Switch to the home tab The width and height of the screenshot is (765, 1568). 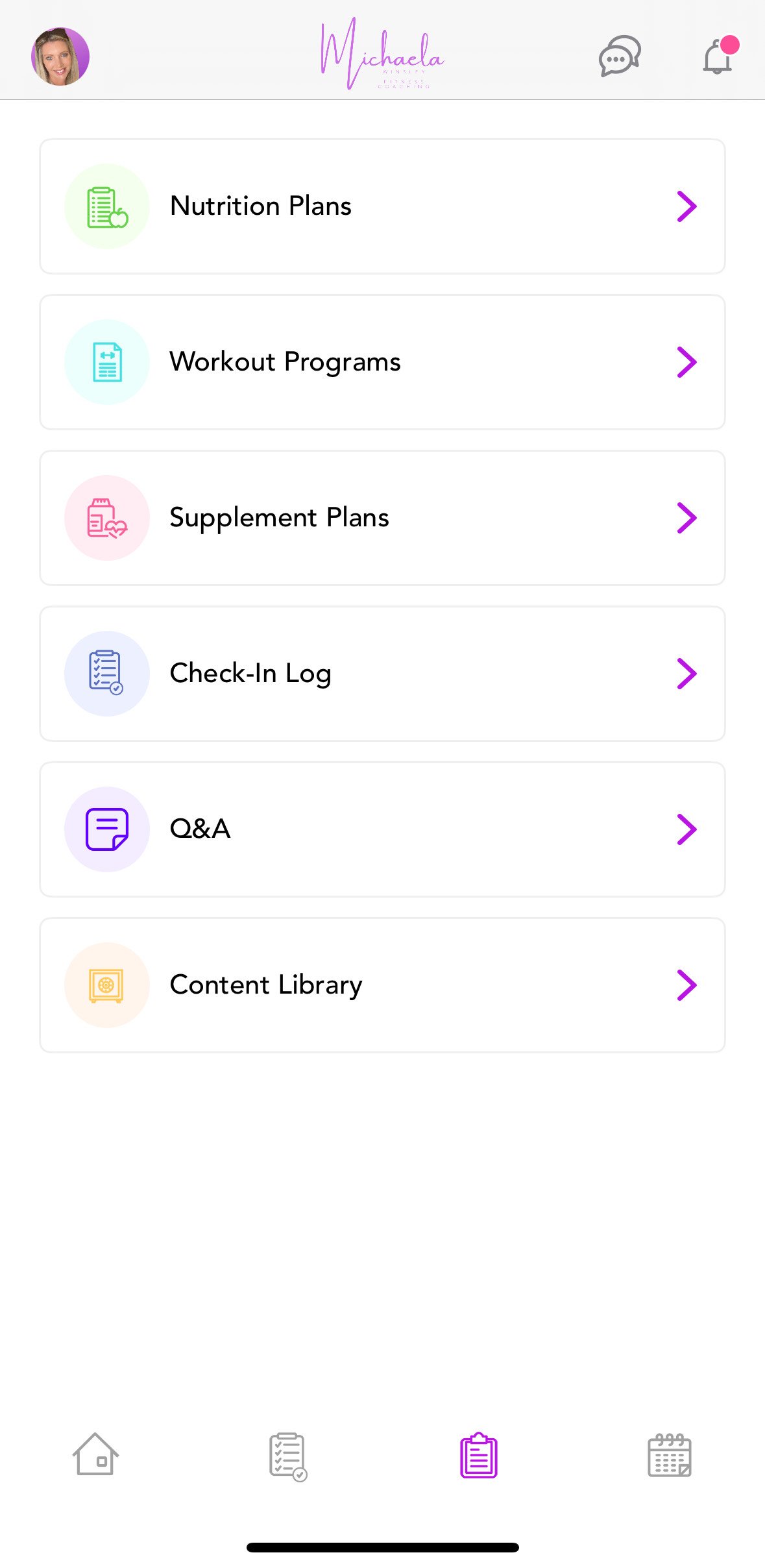tap(95, 1454)
